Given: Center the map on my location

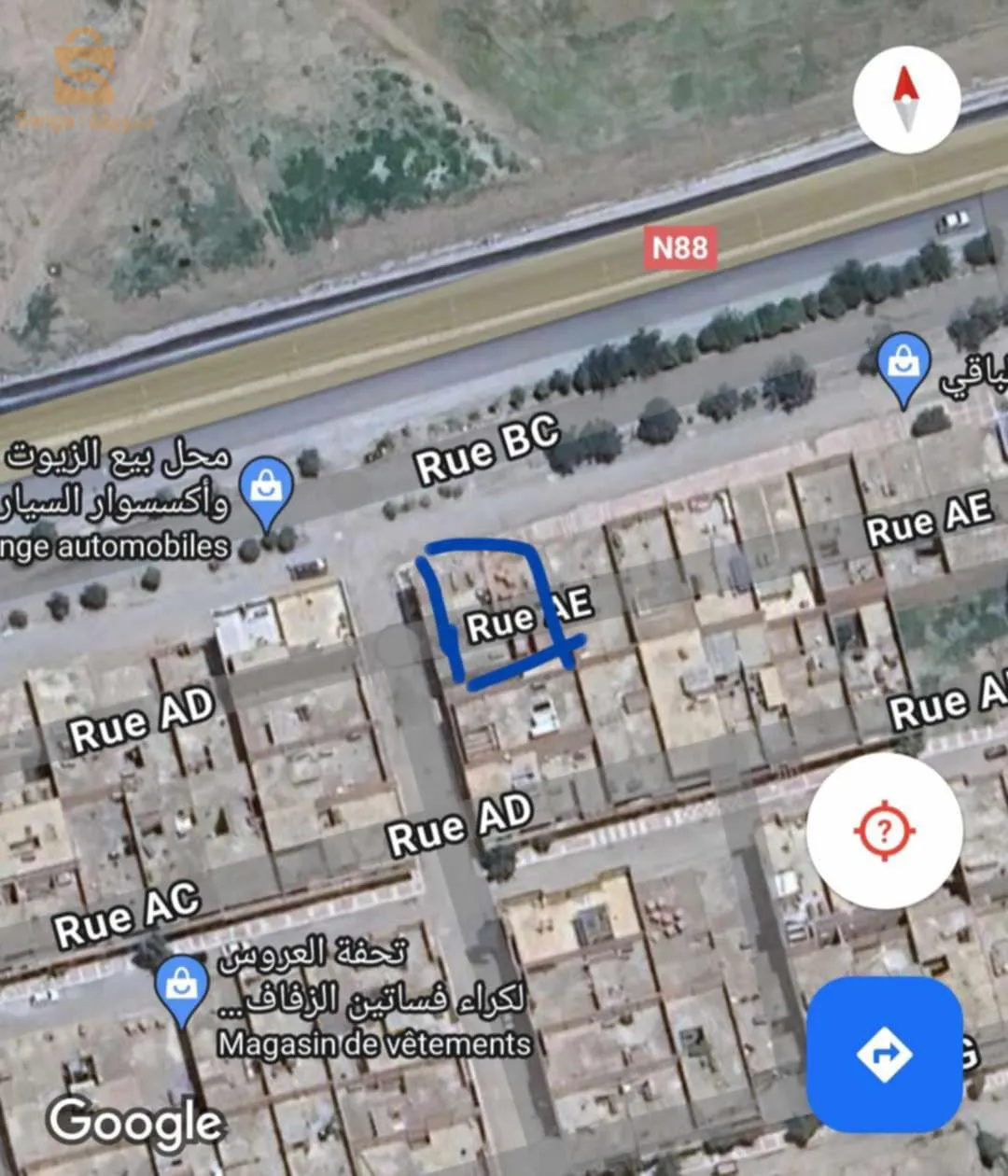Looking at the screenshot, I should [x=884, y=830].
